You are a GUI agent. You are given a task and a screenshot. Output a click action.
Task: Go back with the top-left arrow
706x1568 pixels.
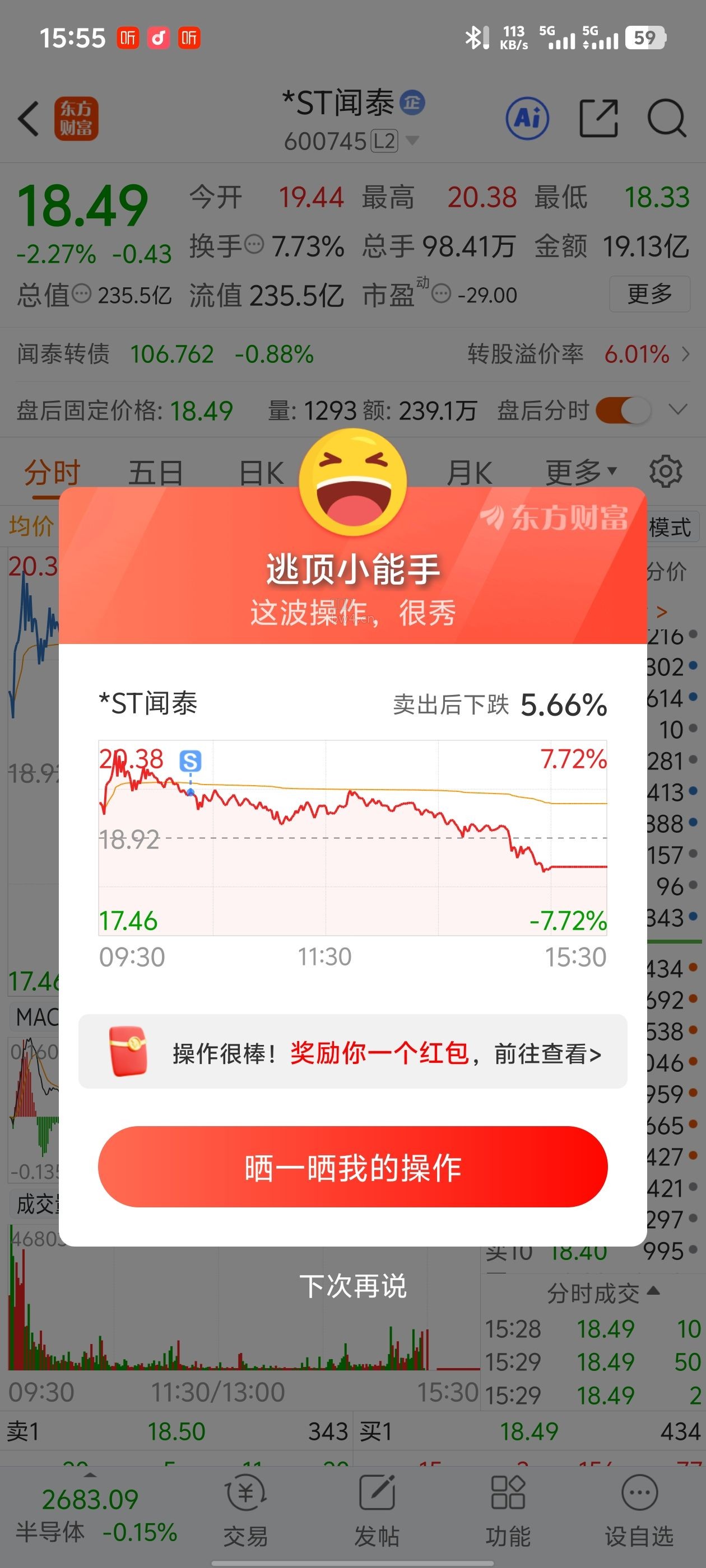click(29, 119)
